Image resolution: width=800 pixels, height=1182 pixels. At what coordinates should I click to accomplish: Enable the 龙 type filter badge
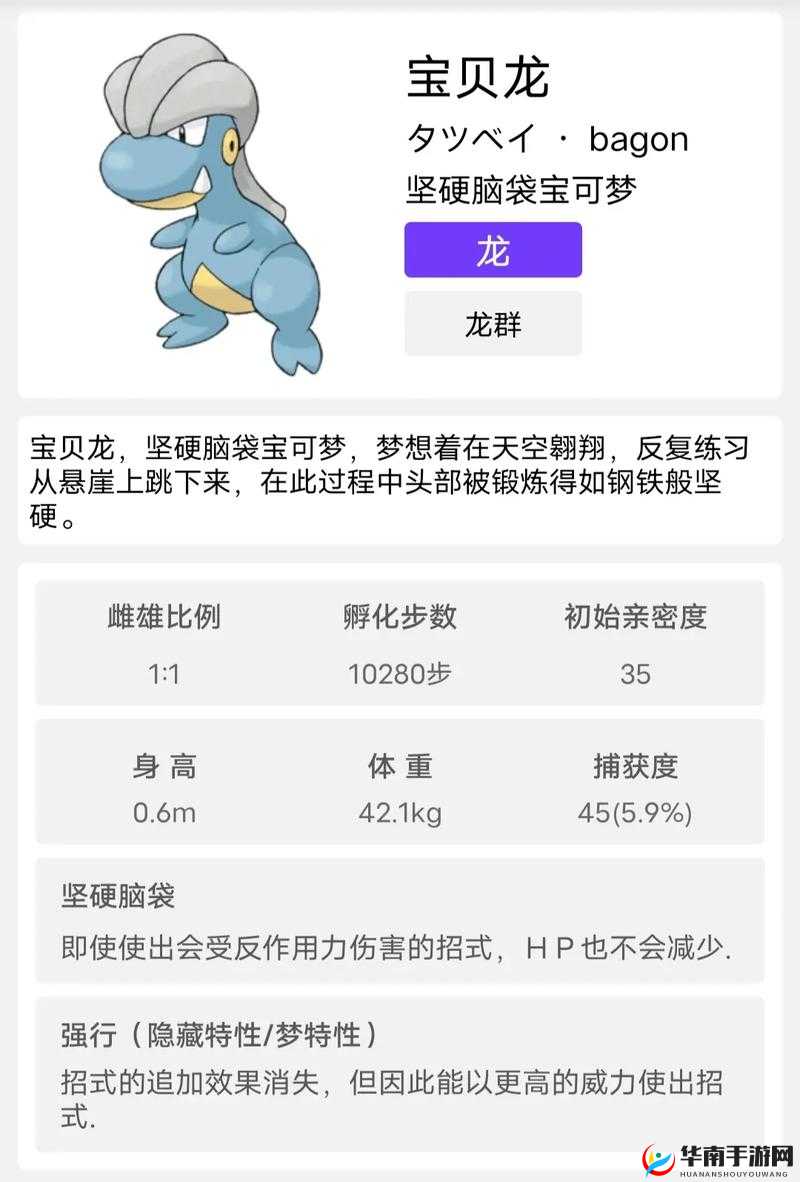click(x=492, y=251)
